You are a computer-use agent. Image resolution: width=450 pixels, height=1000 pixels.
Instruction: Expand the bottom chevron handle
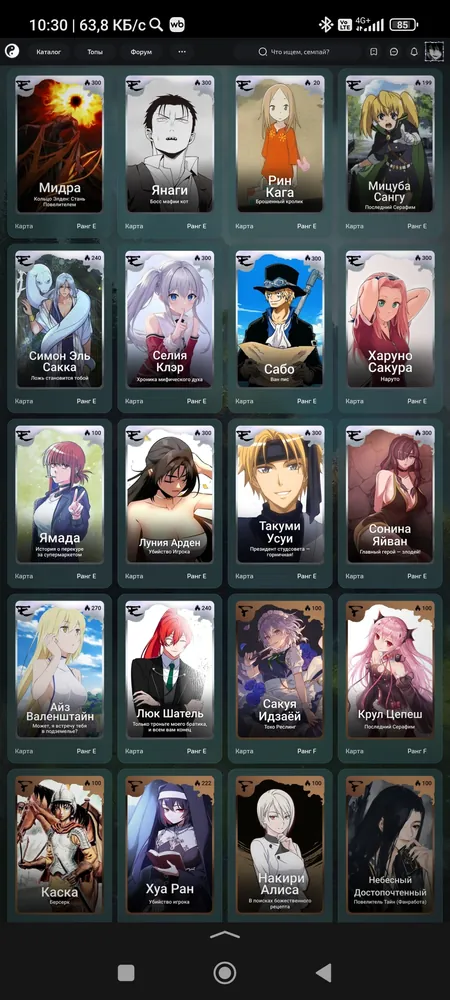(x=224, y=934)
